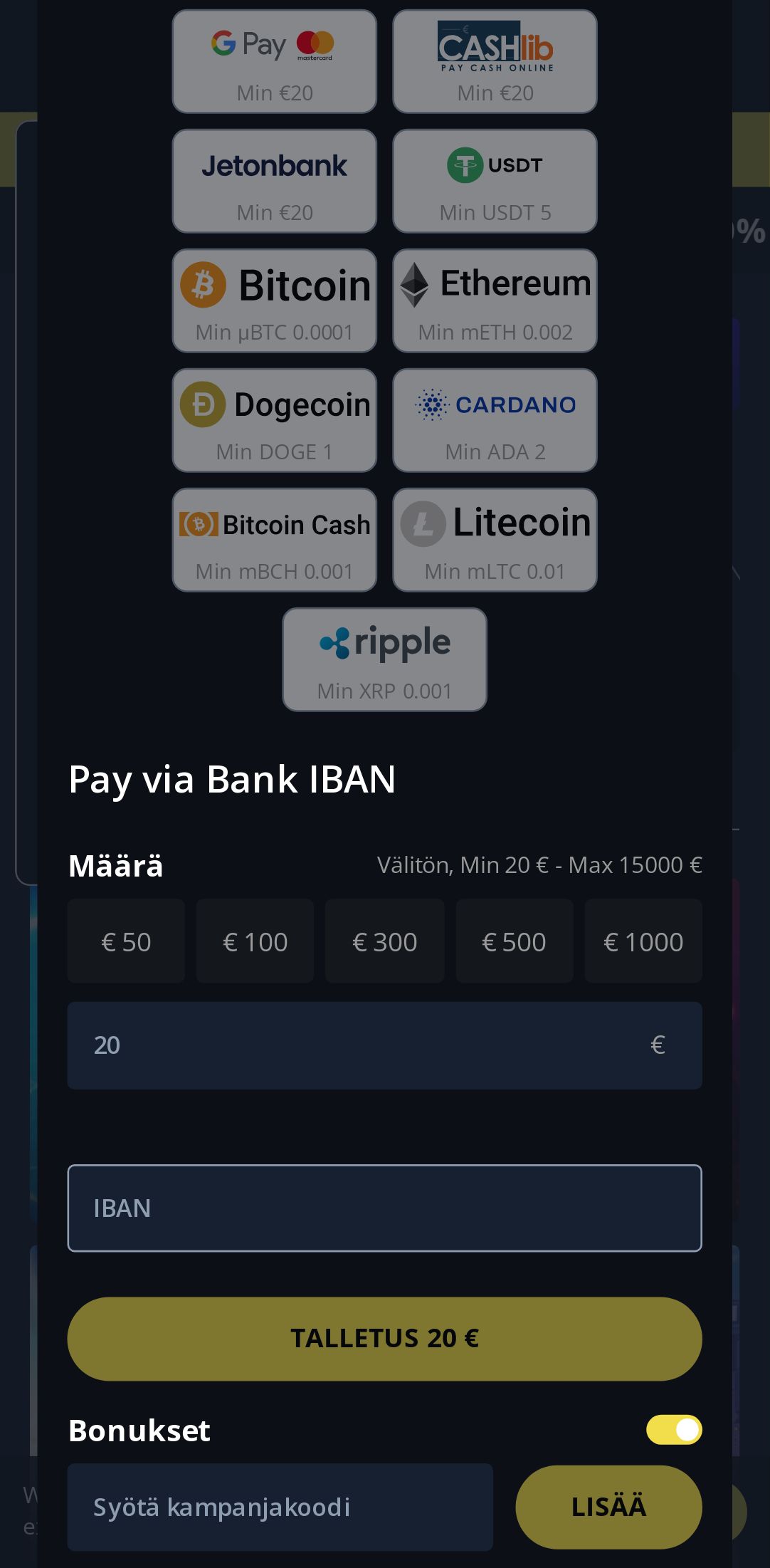This screenshot has height=1568, width=770.
Task: Select Bitcoin Cash payment option
Action: [x=274, y=540]
